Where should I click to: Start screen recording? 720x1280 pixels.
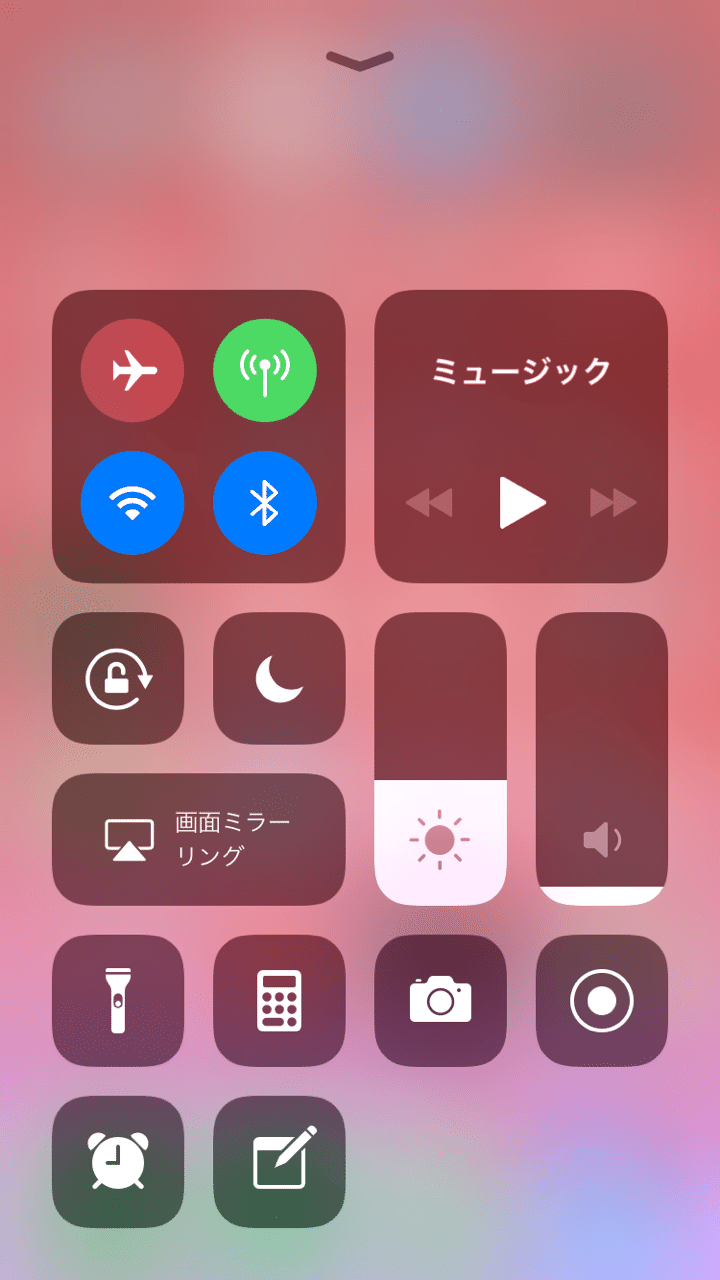tap(602, 1001)
